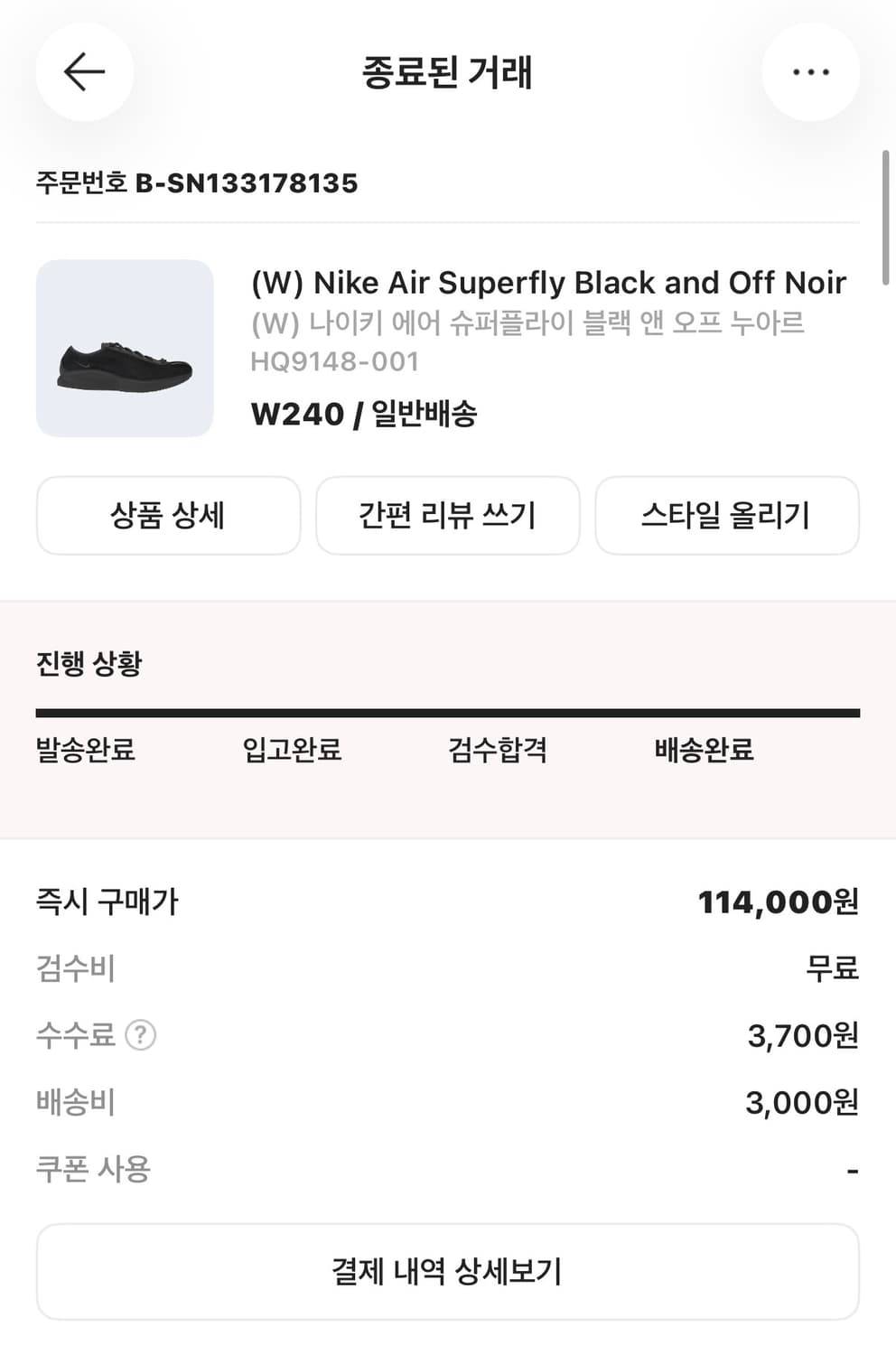Image resolution: width=896 pixels, height=1355 pixels.
Task: Click the 배송완료 delivery status
Action: click(705, 750)
